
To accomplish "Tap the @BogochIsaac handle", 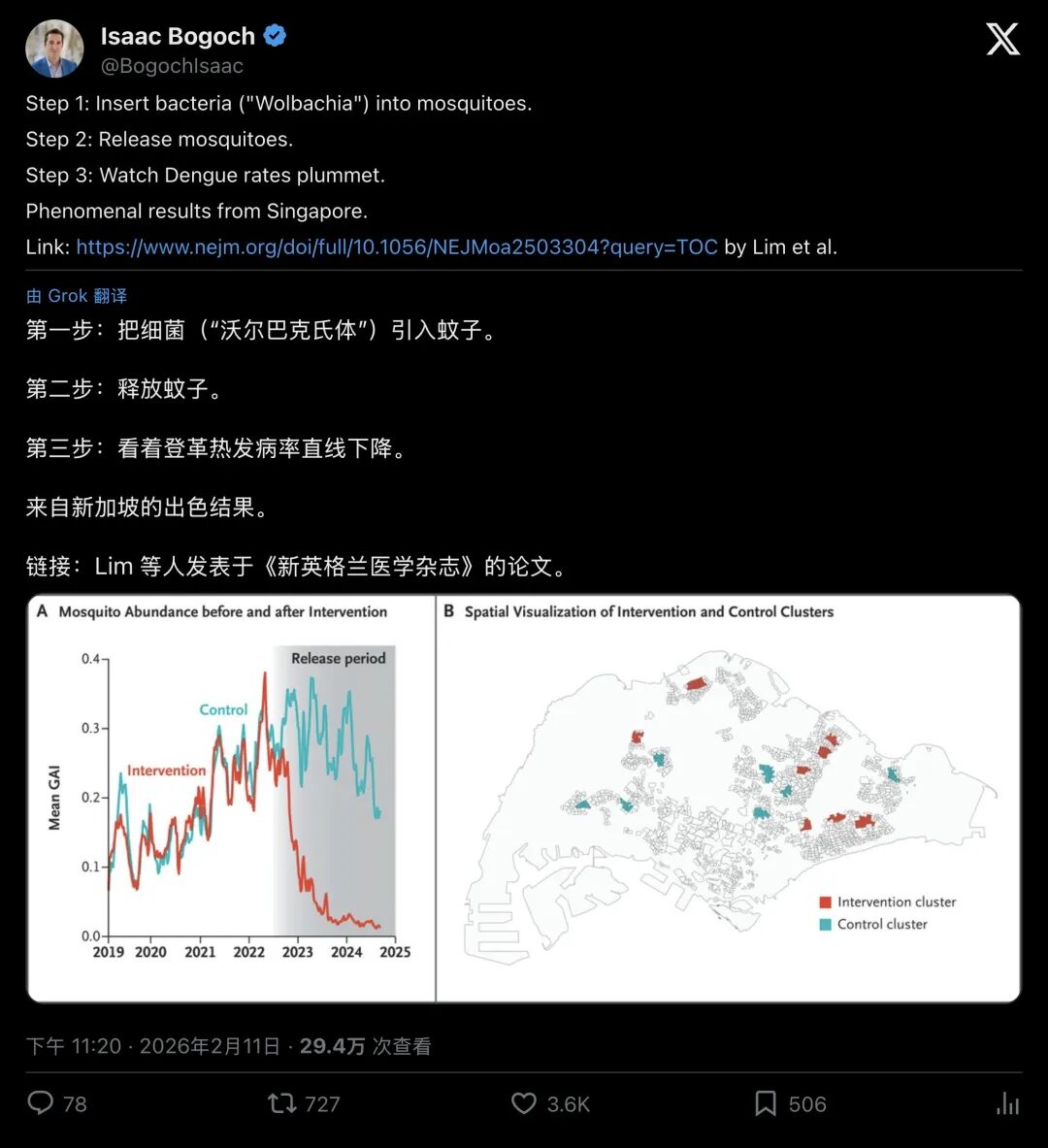I will point(172,66).
